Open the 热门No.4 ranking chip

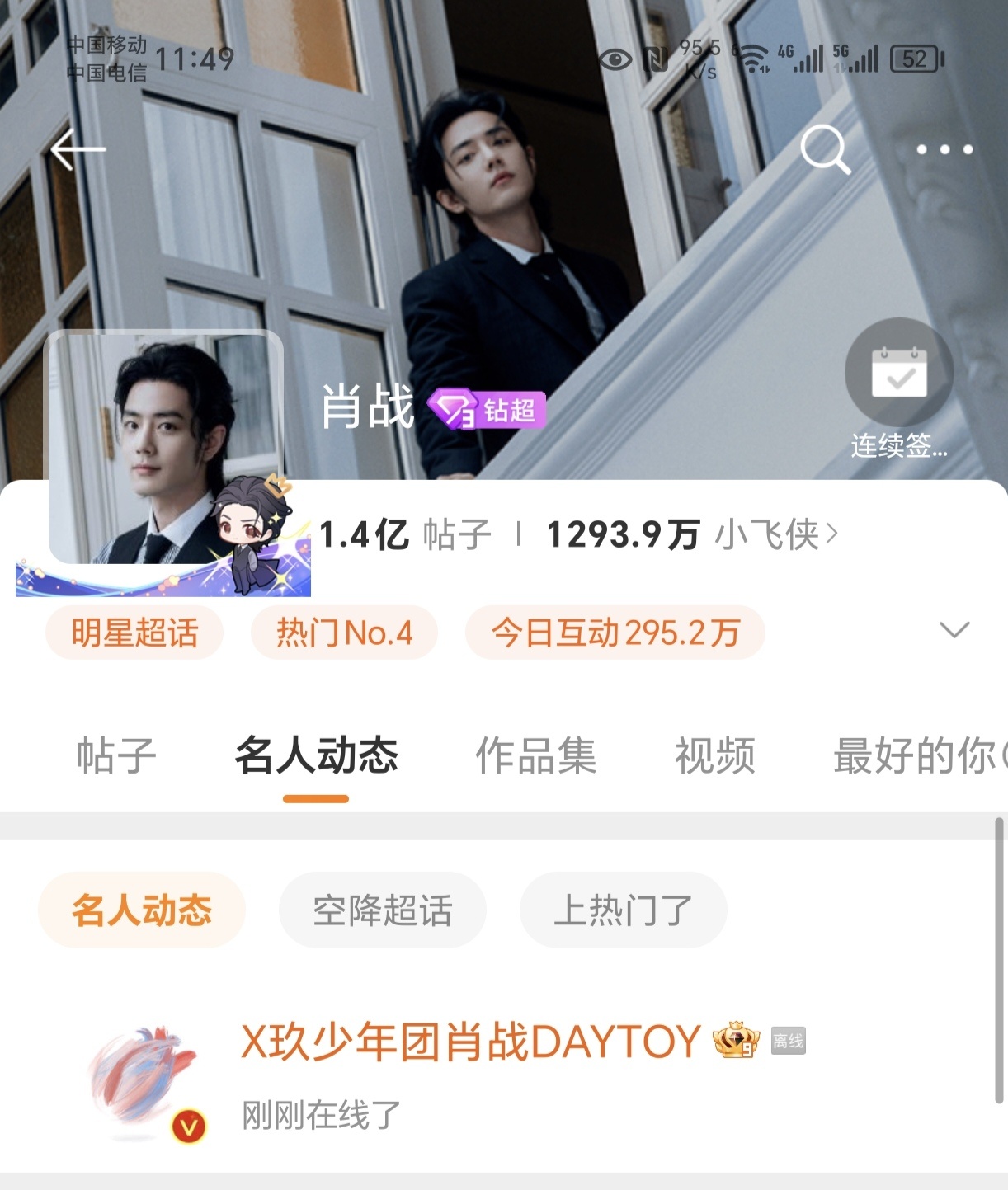click(x=344, y=633)
